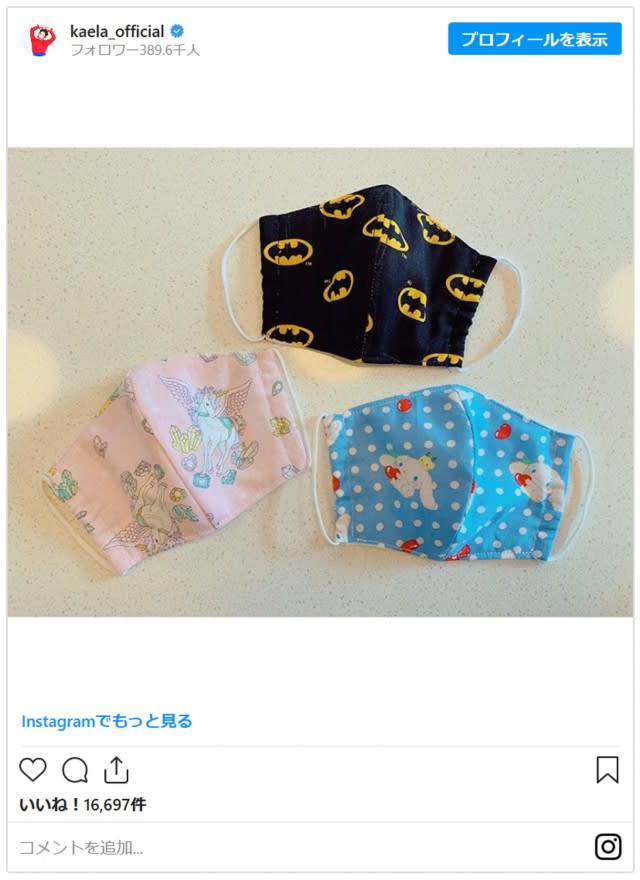Open the Instagramでもっと見る link
The width and height of the screenshot is (640, 880).
(106, 720)
